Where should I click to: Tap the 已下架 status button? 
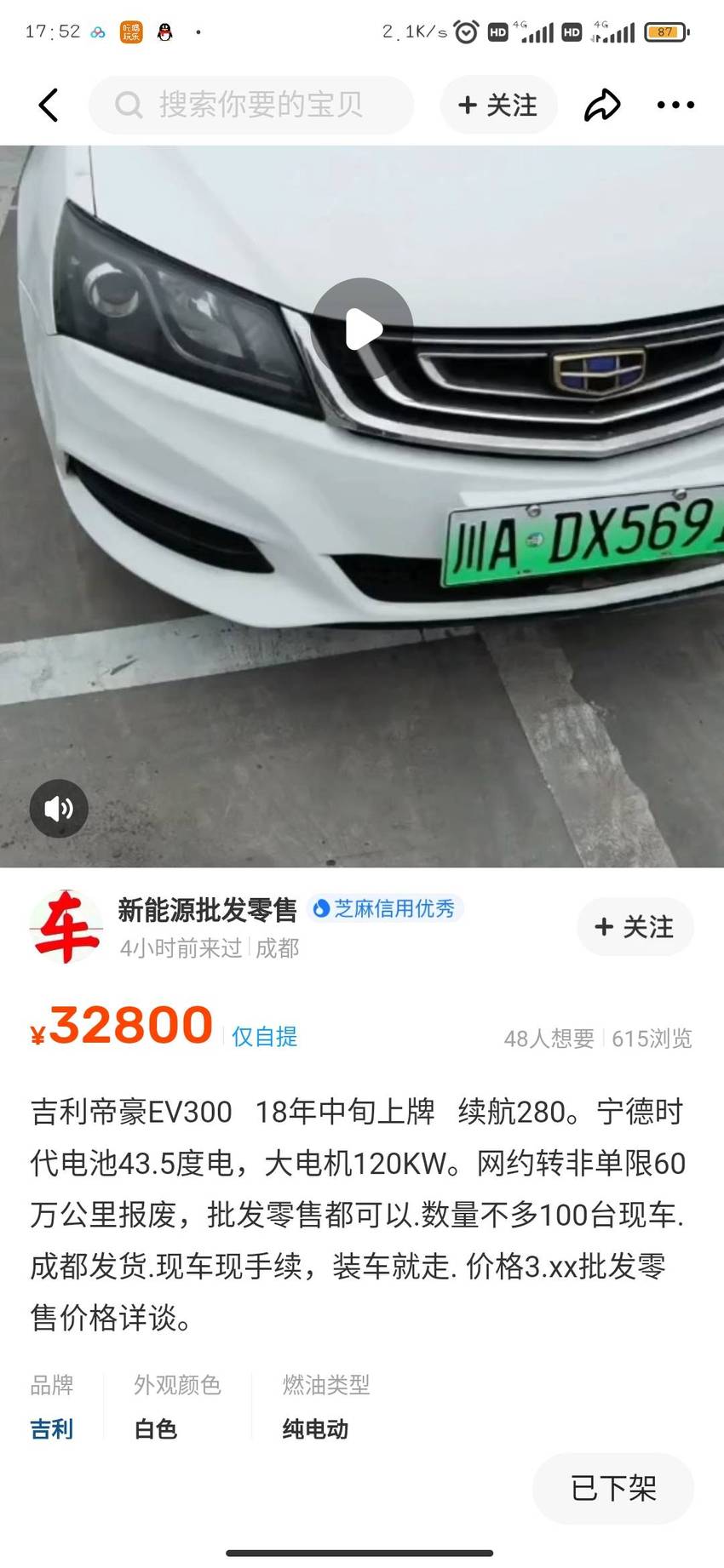pyautogui.click(x=613, y=1488)
